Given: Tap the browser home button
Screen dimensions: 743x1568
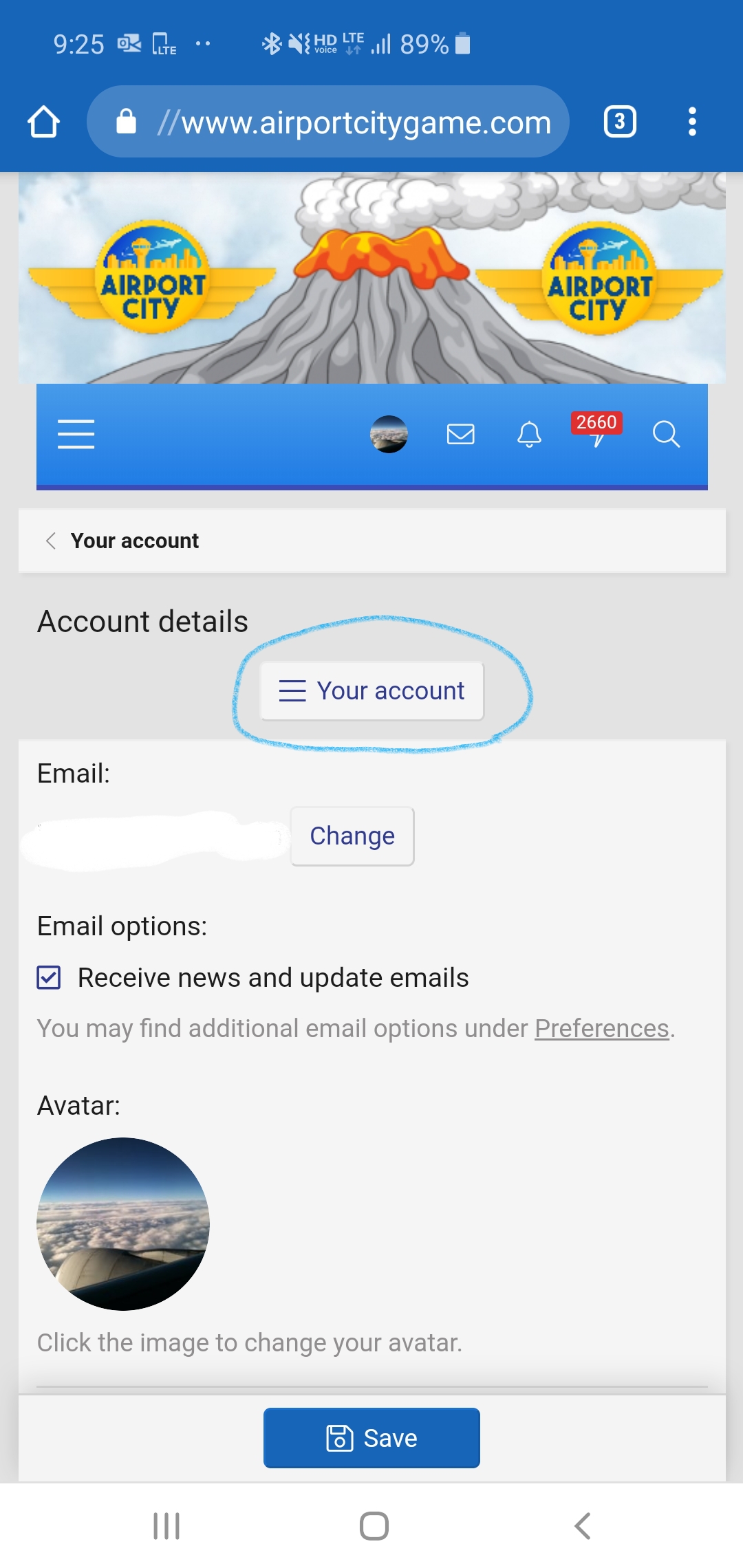Looking at the screenshot, I should pos(43,122).
